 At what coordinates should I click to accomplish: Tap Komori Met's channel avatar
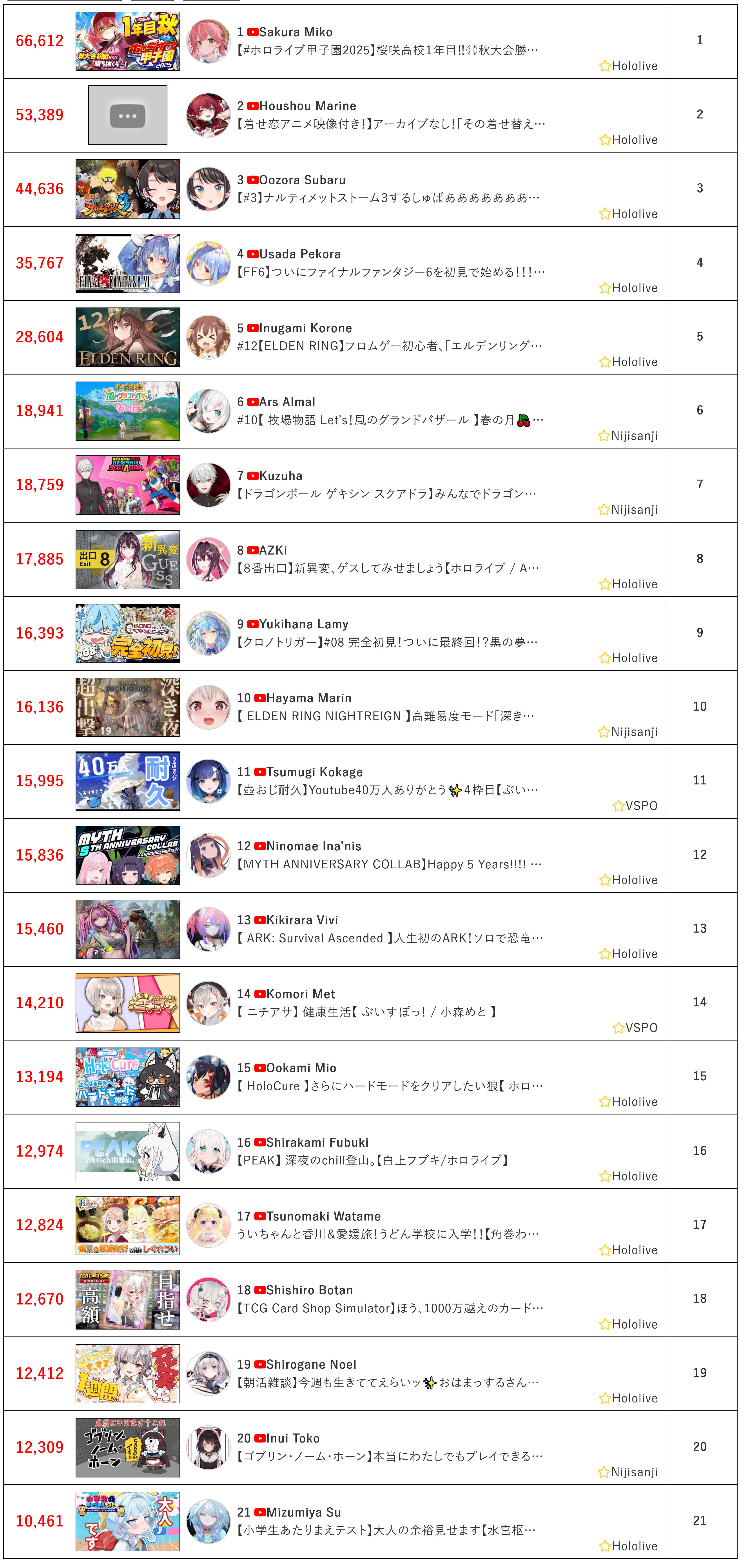[x=208, y=1003]
